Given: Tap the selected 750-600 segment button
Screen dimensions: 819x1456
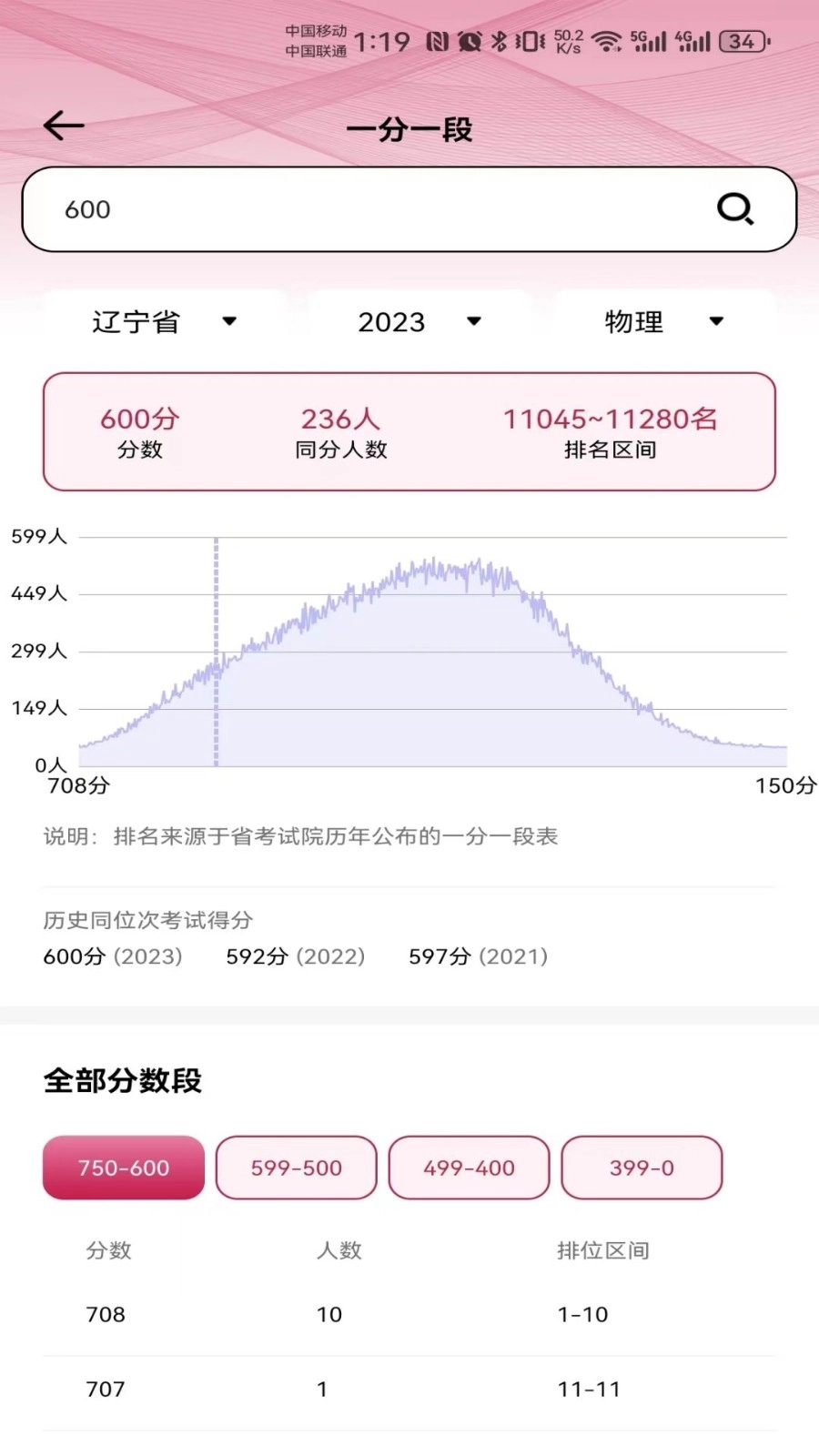Looking at the screenshot, I should pos(123,1168).
